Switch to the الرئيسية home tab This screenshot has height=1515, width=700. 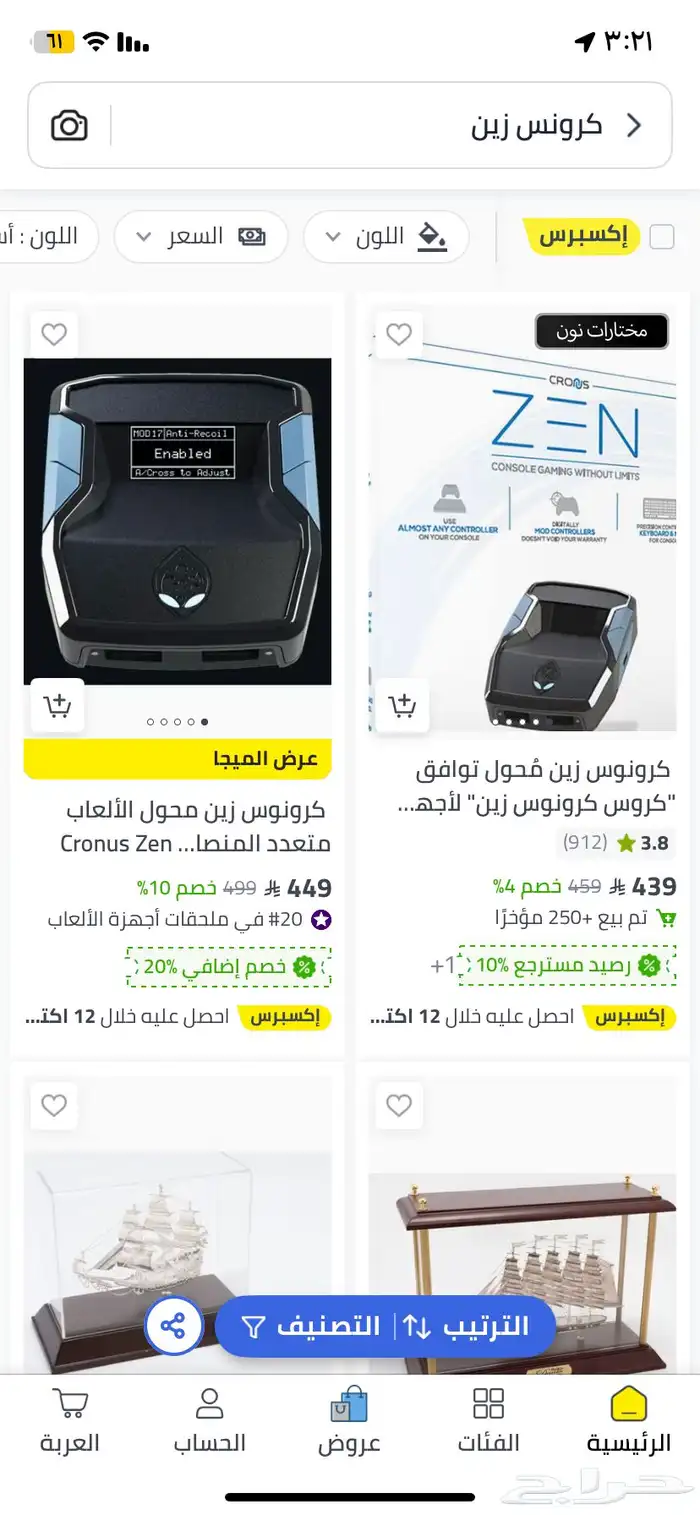click(628, 1420)
